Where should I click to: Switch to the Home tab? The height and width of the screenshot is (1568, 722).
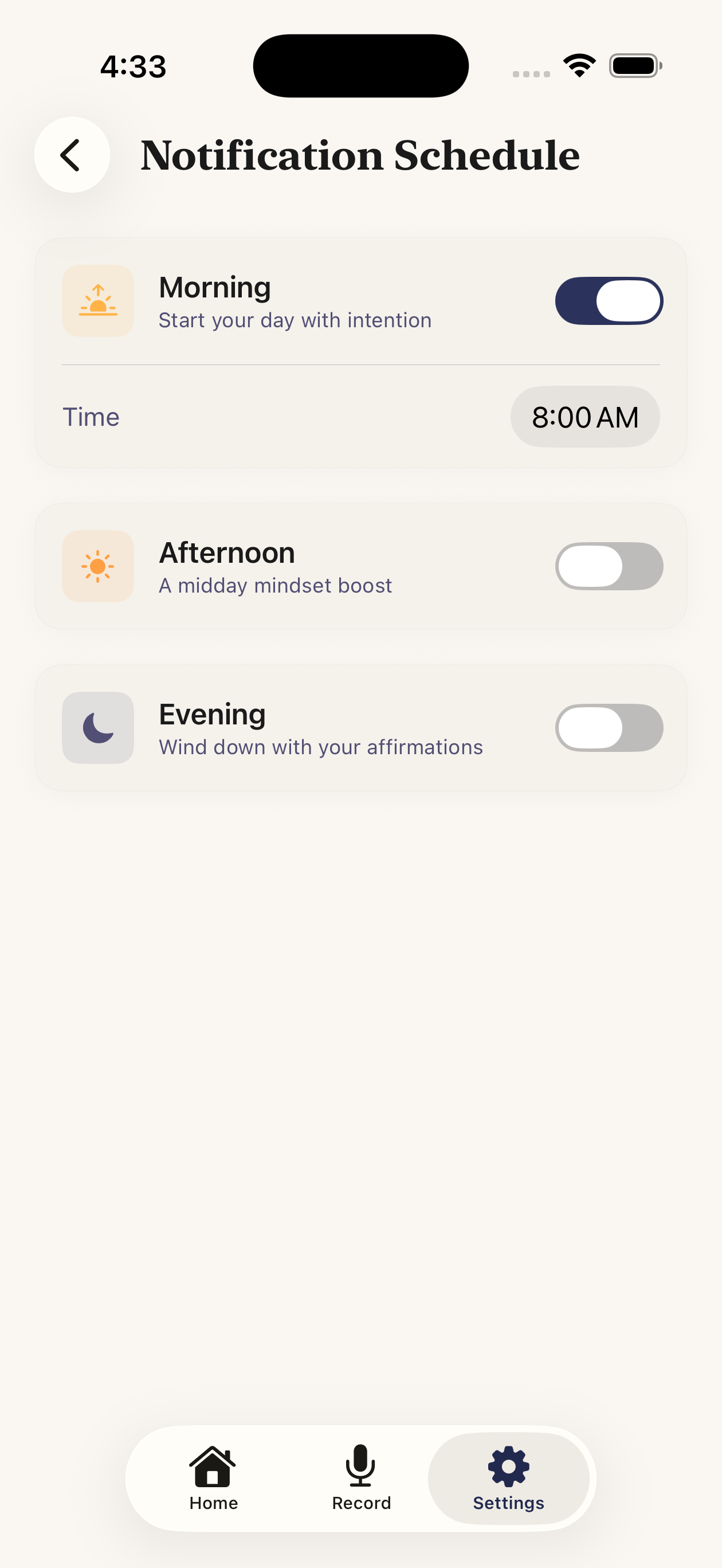tap(213, 1478)
